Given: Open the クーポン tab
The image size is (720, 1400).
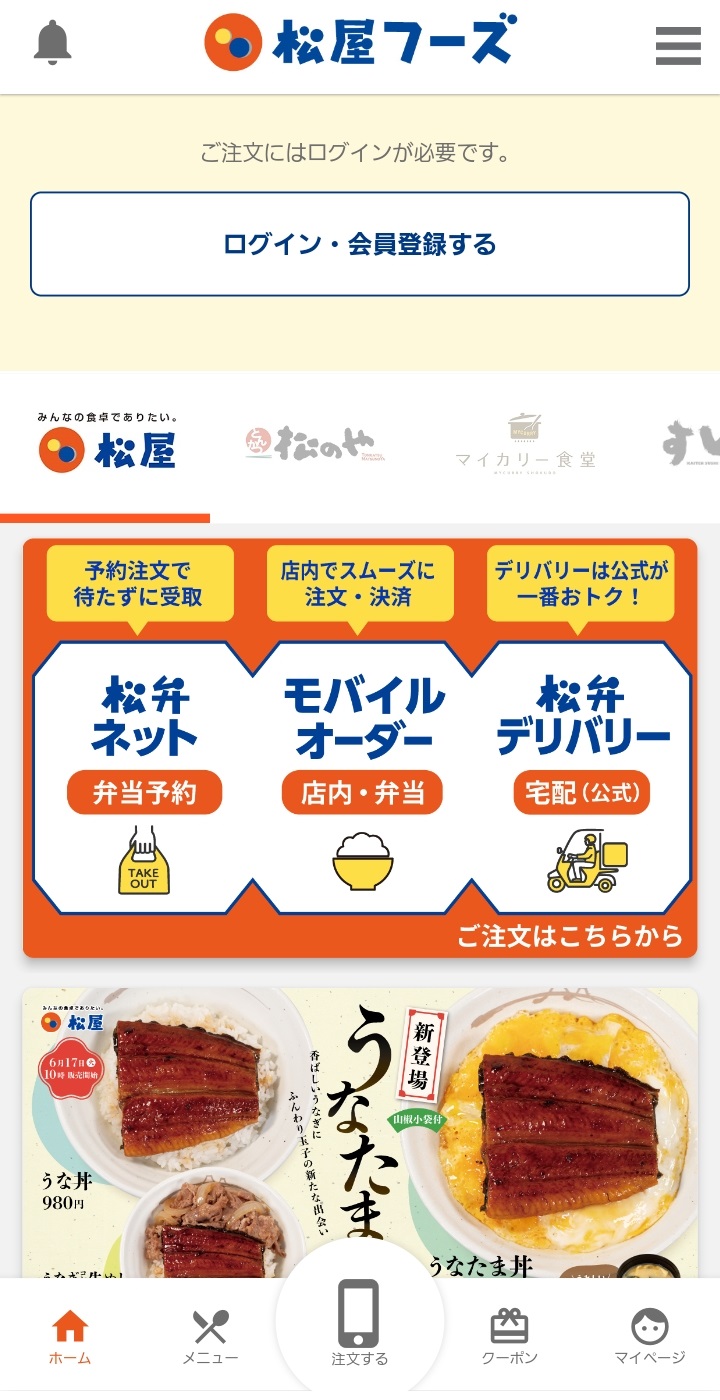Looking at the screenshot, I should click(x=510, y=1338).
